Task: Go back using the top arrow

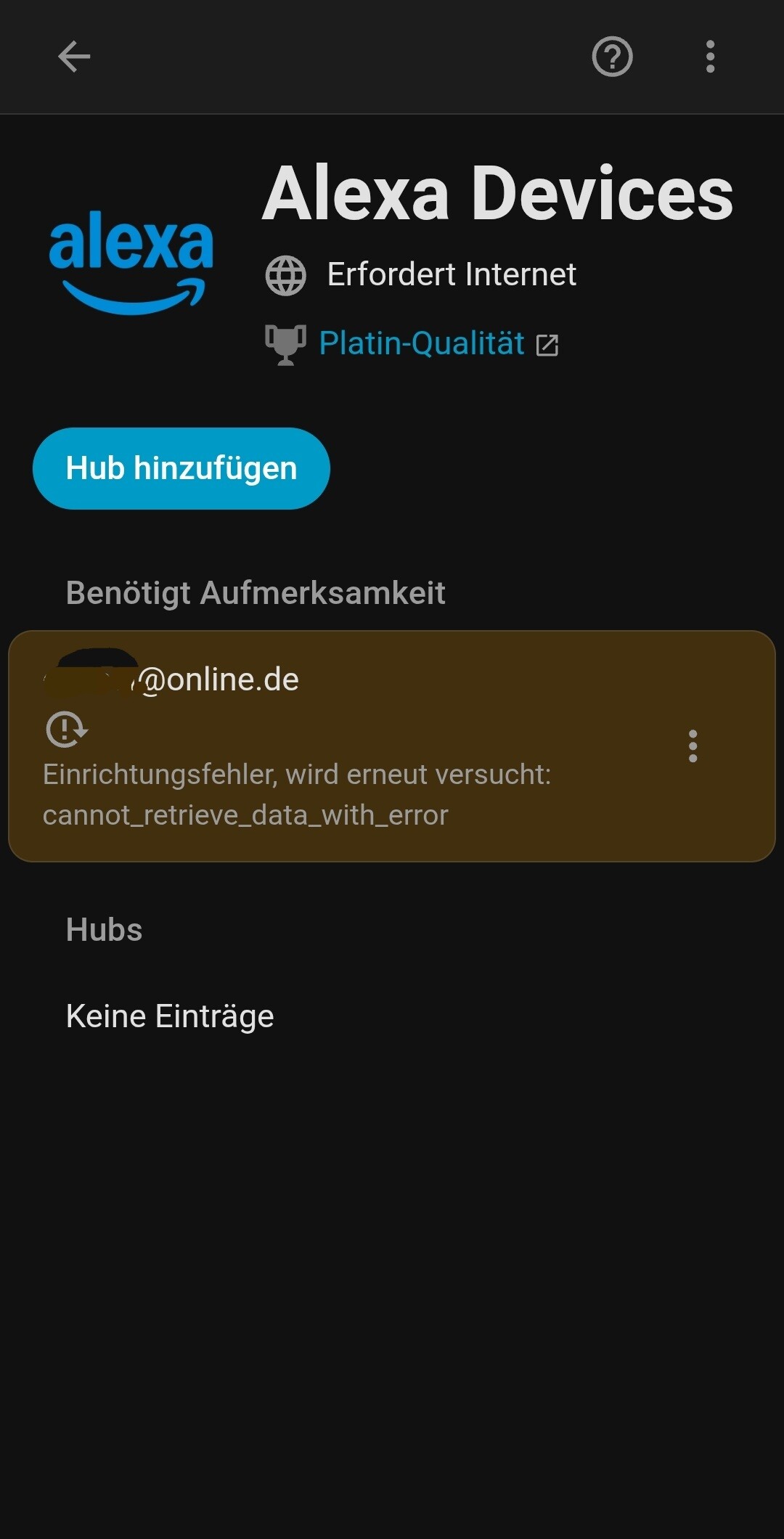Action: pyautogui.click(x=74, y=57)
